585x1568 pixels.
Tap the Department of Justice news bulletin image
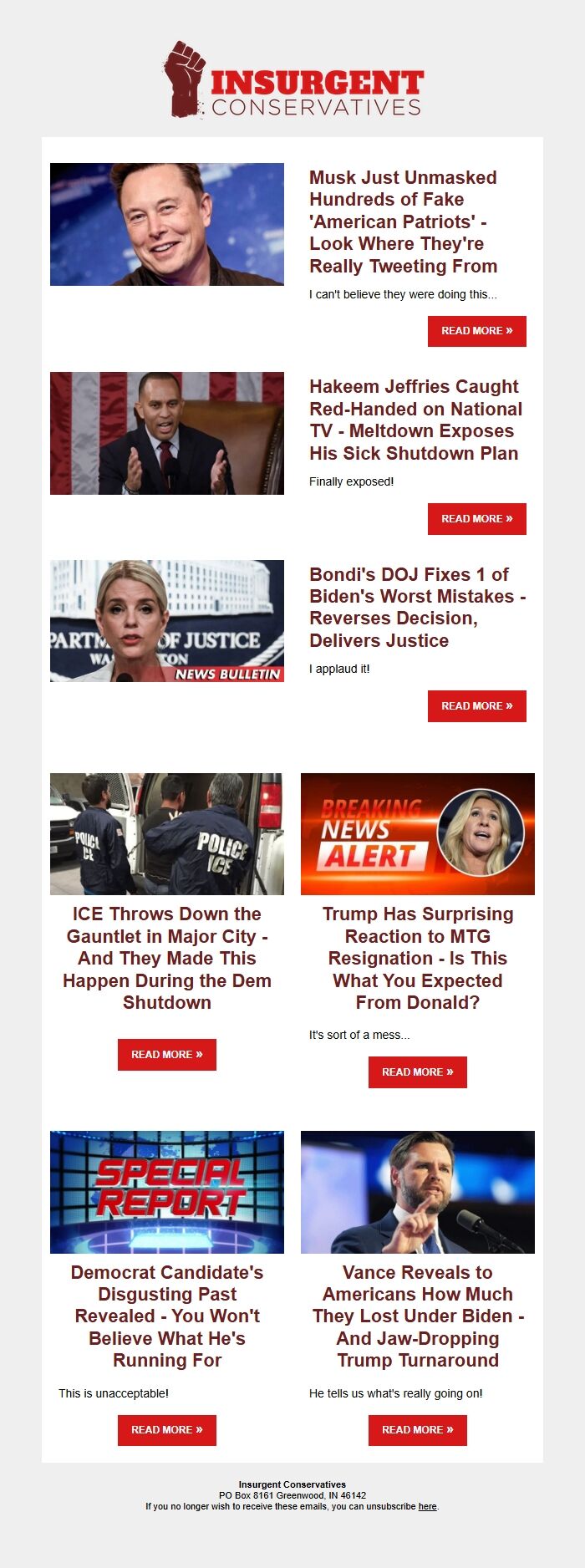pos(166,621)
